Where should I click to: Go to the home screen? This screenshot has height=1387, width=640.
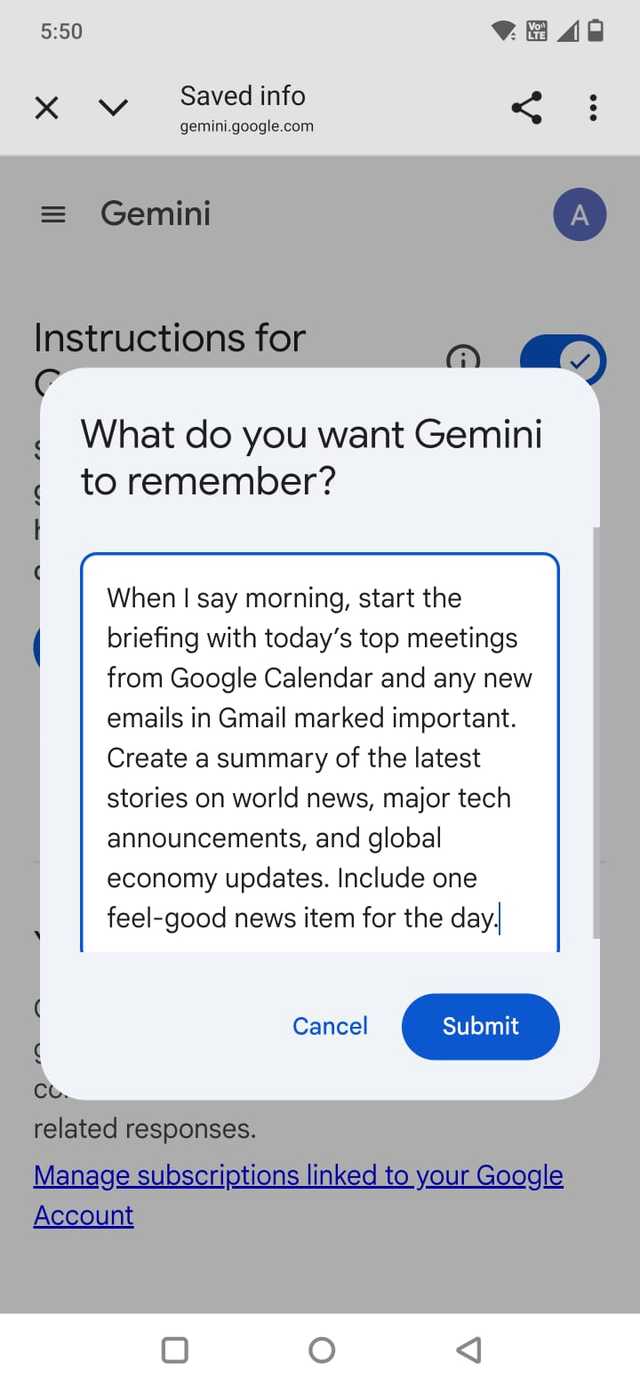tap(321, 1350)
